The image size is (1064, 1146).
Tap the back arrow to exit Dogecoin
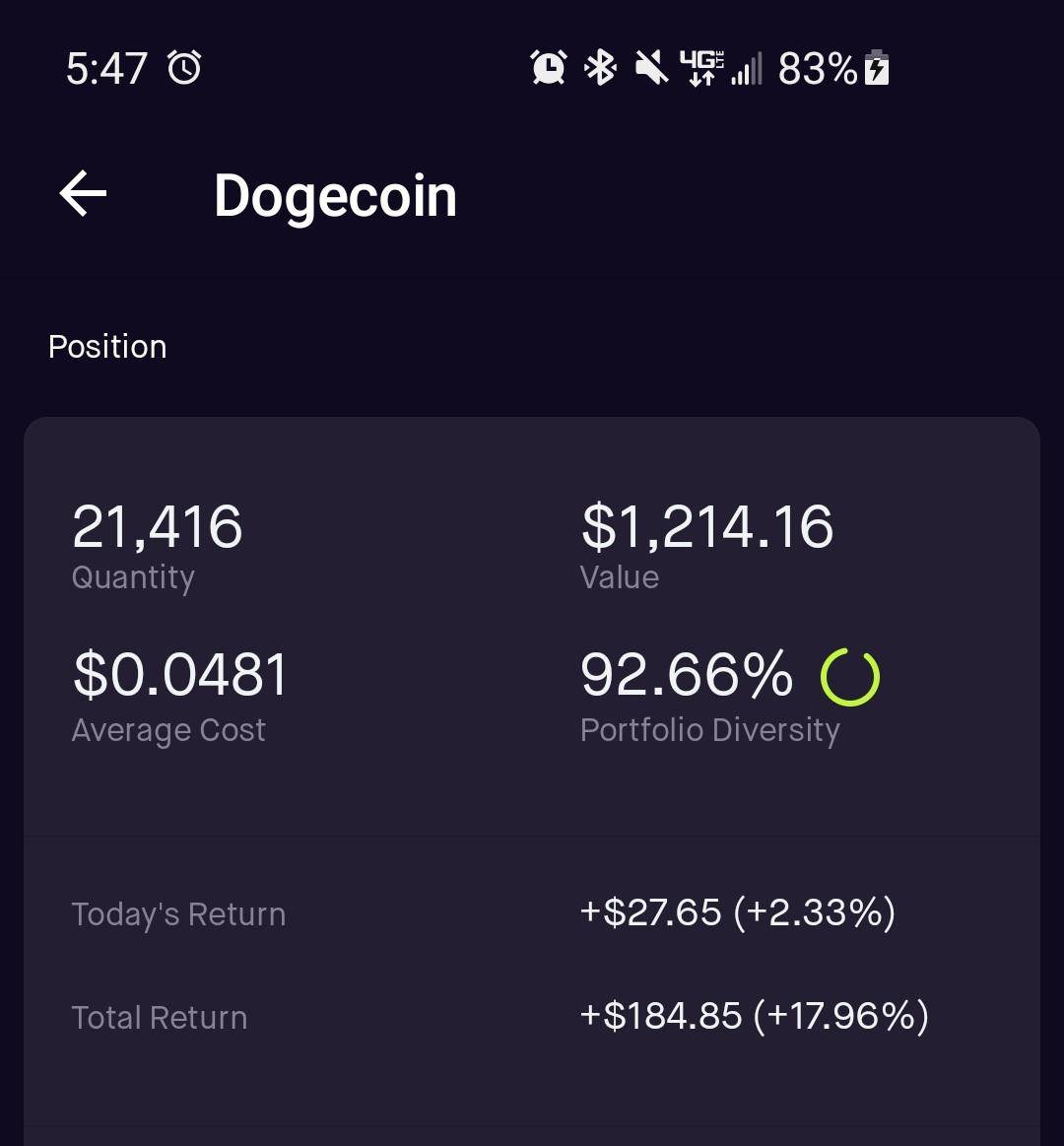[83, 193]
